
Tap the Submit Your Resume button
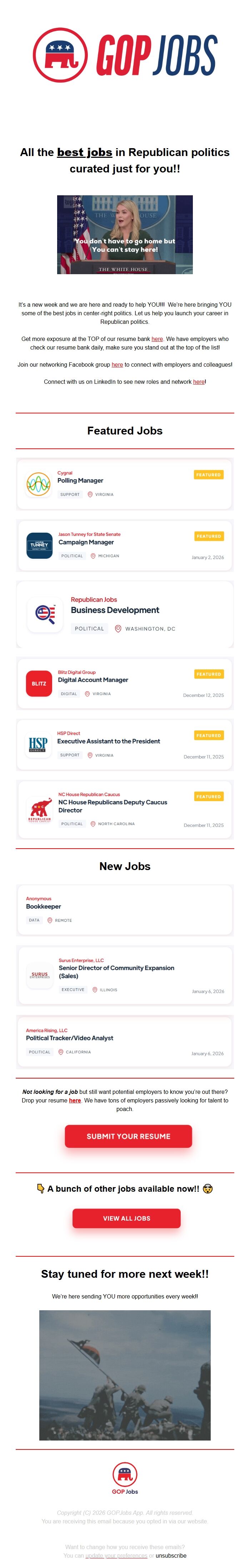click(x=128, y=1136)
